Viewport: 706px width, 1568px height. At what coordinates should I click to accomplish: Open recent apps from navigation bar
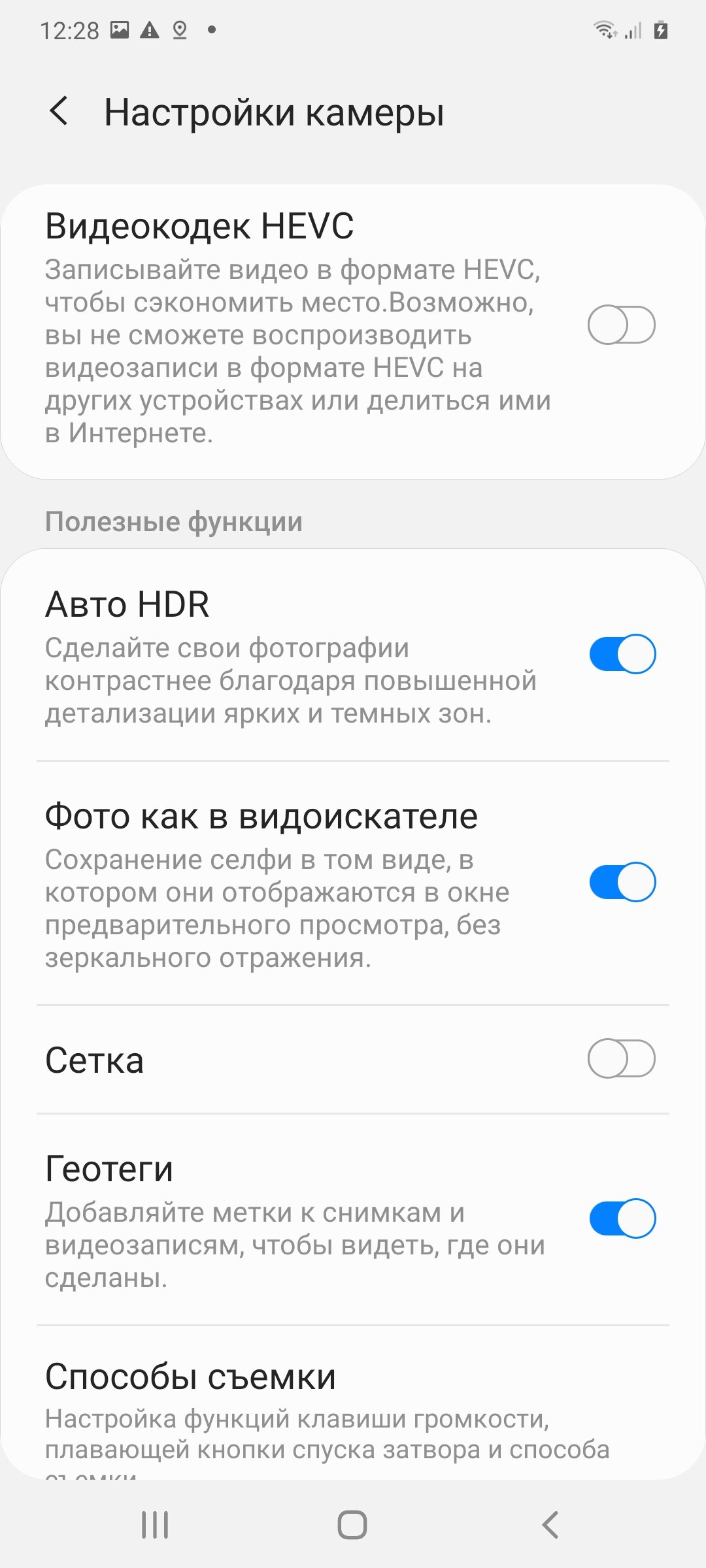click(x=155, y=1525)
